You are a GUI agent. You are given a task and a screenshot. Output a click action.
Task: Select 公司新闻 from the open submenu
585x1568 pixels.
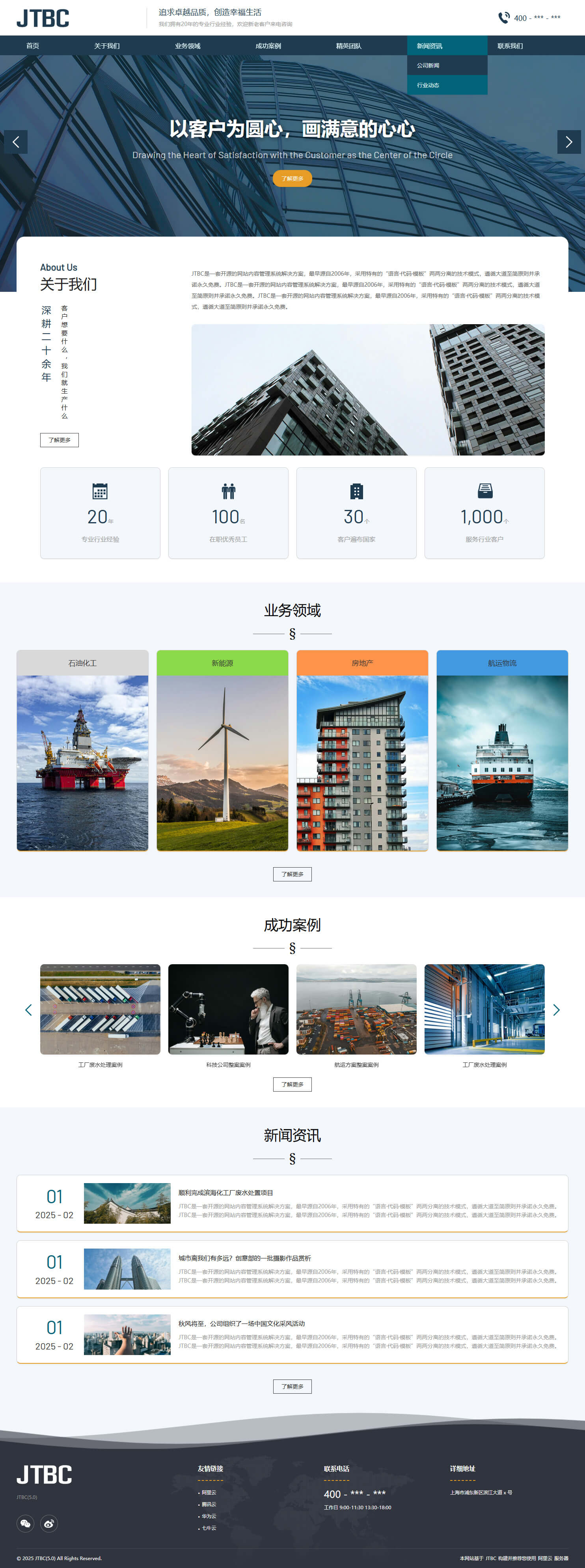tap(428, 65)
